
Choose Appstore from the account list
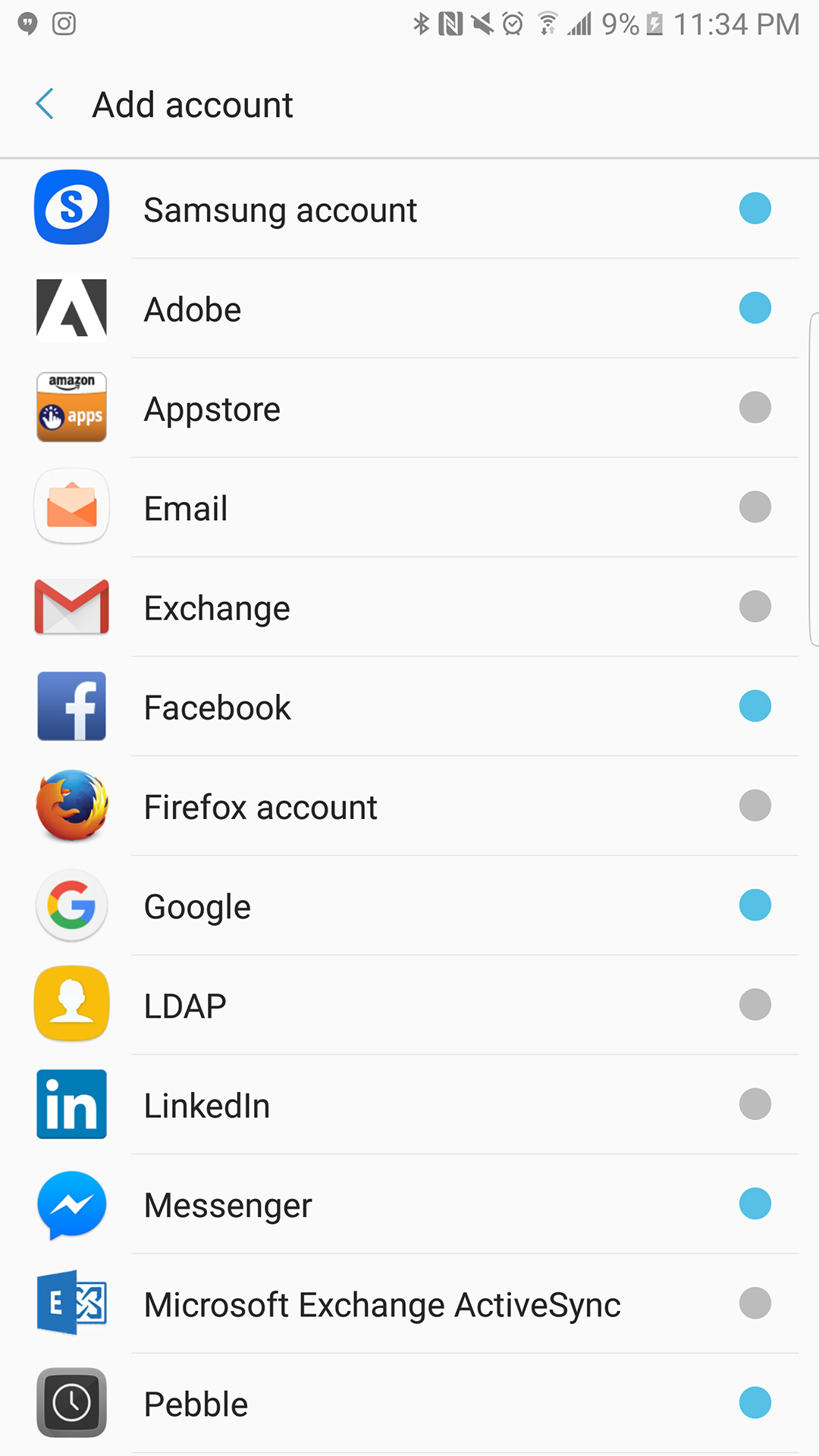click(x=212, y=409)
